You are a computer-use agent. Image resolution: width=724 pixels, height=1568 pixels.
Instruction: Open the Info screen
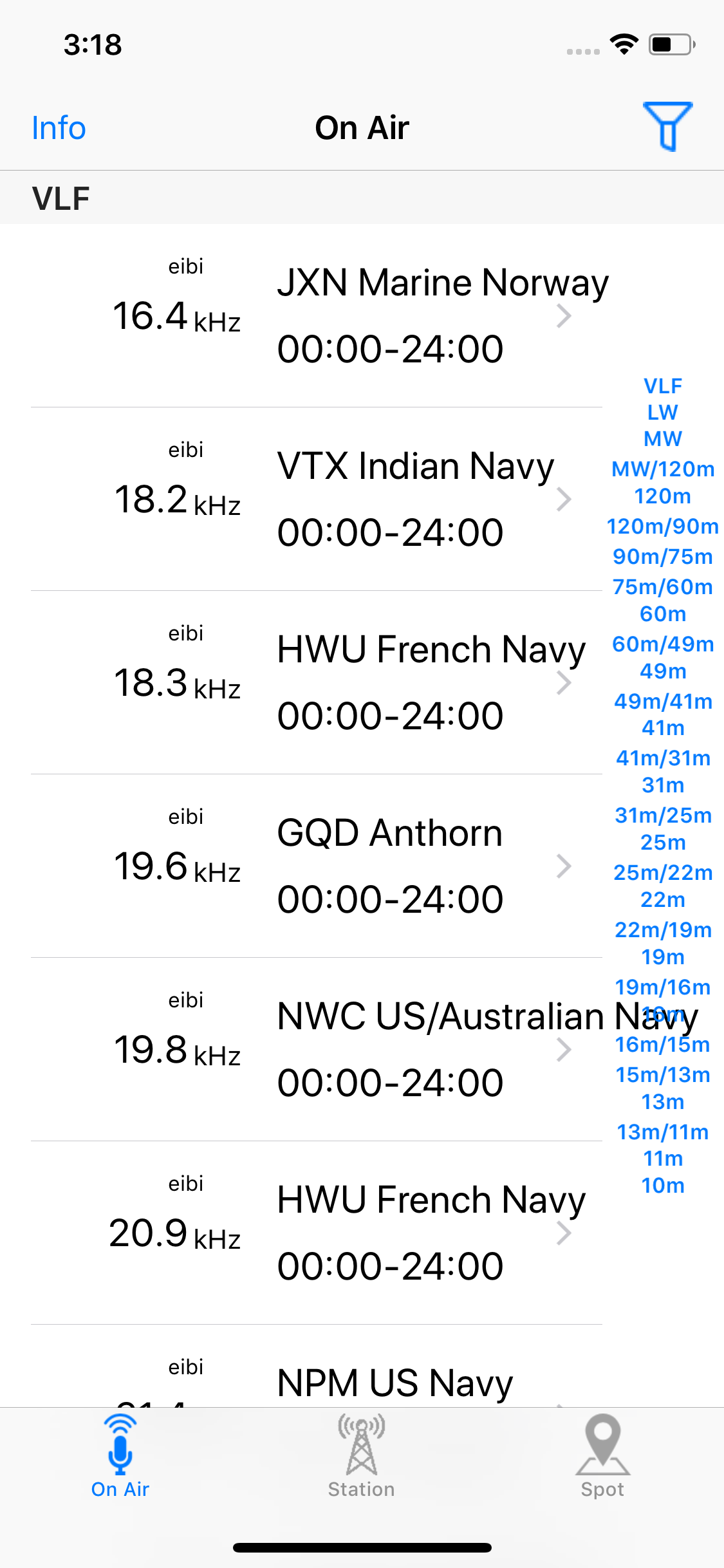click(x=59, y=127)
